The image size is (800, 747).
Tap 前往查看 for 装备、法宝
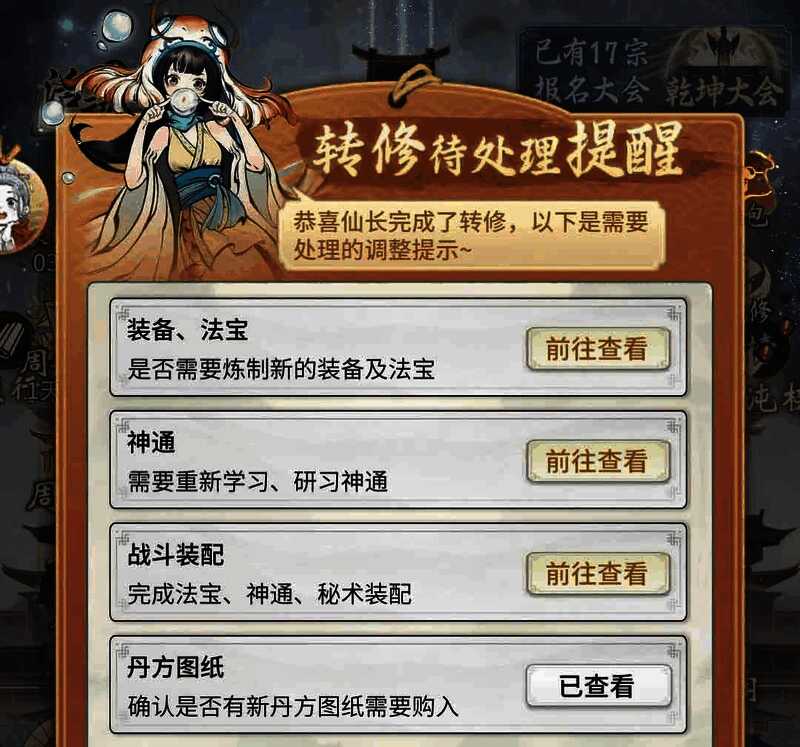click(597, 348)
